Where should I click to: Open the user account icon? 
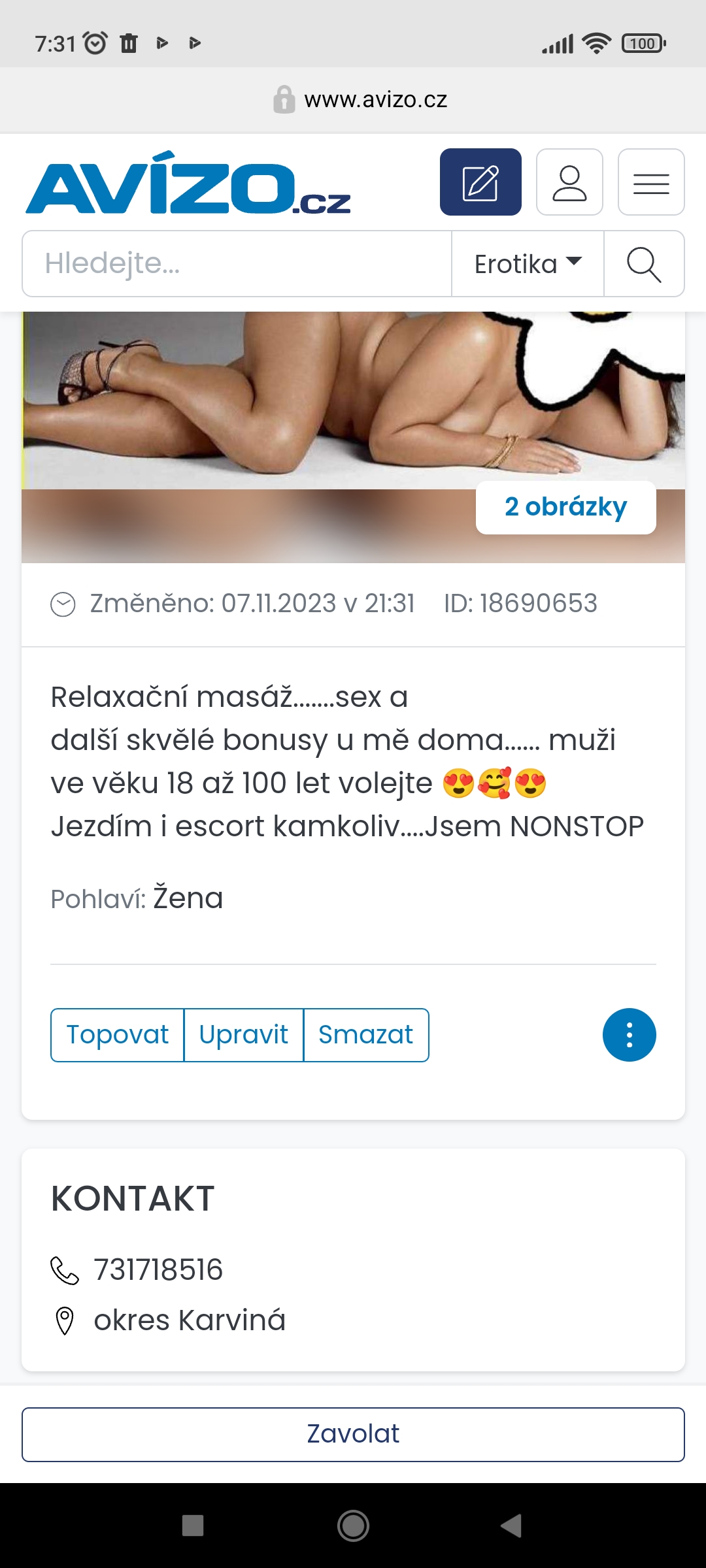point(569,182)
